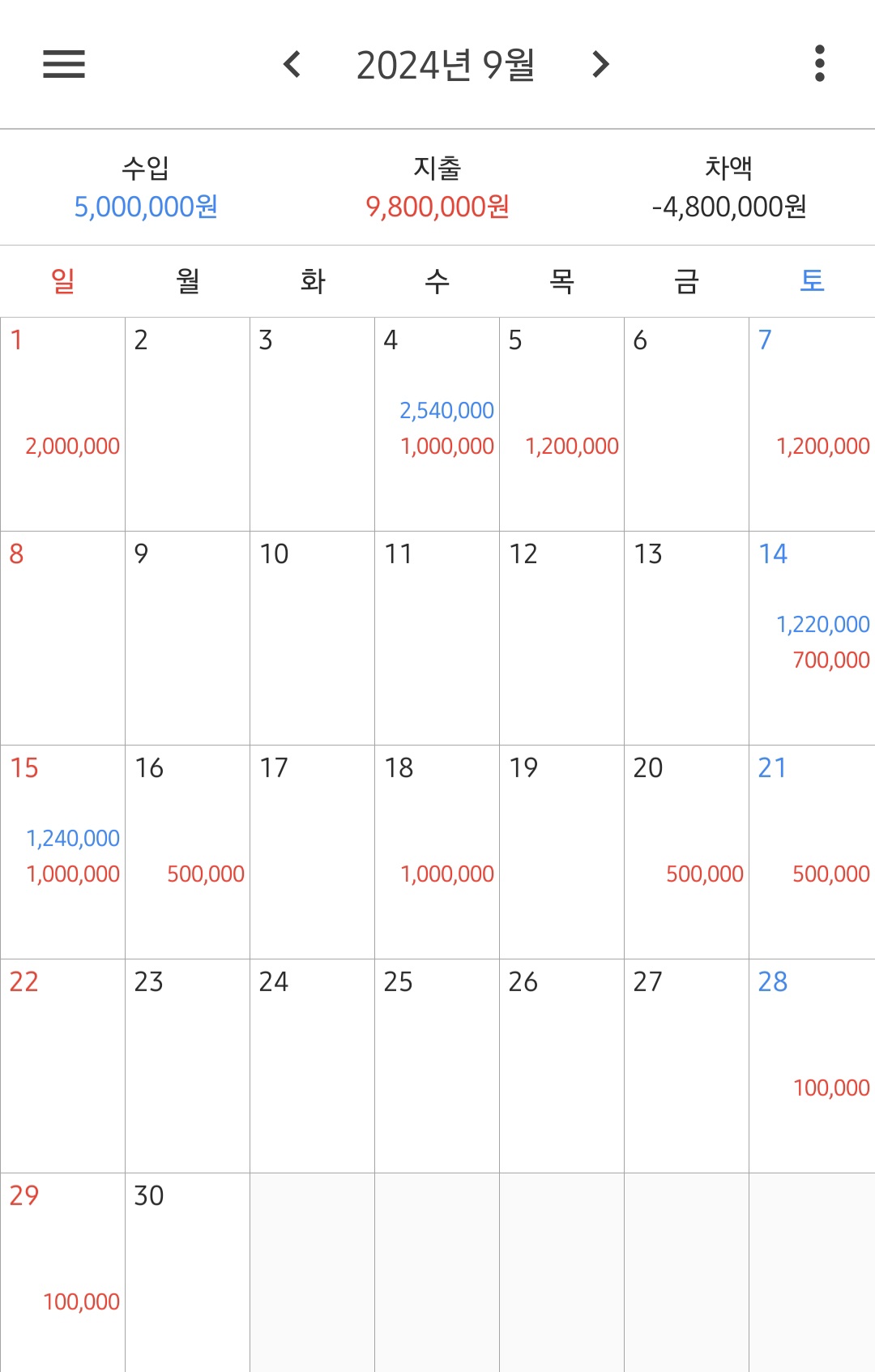Go to the next month
This screenshot has width=875, height=1372.
coord(600,64)
